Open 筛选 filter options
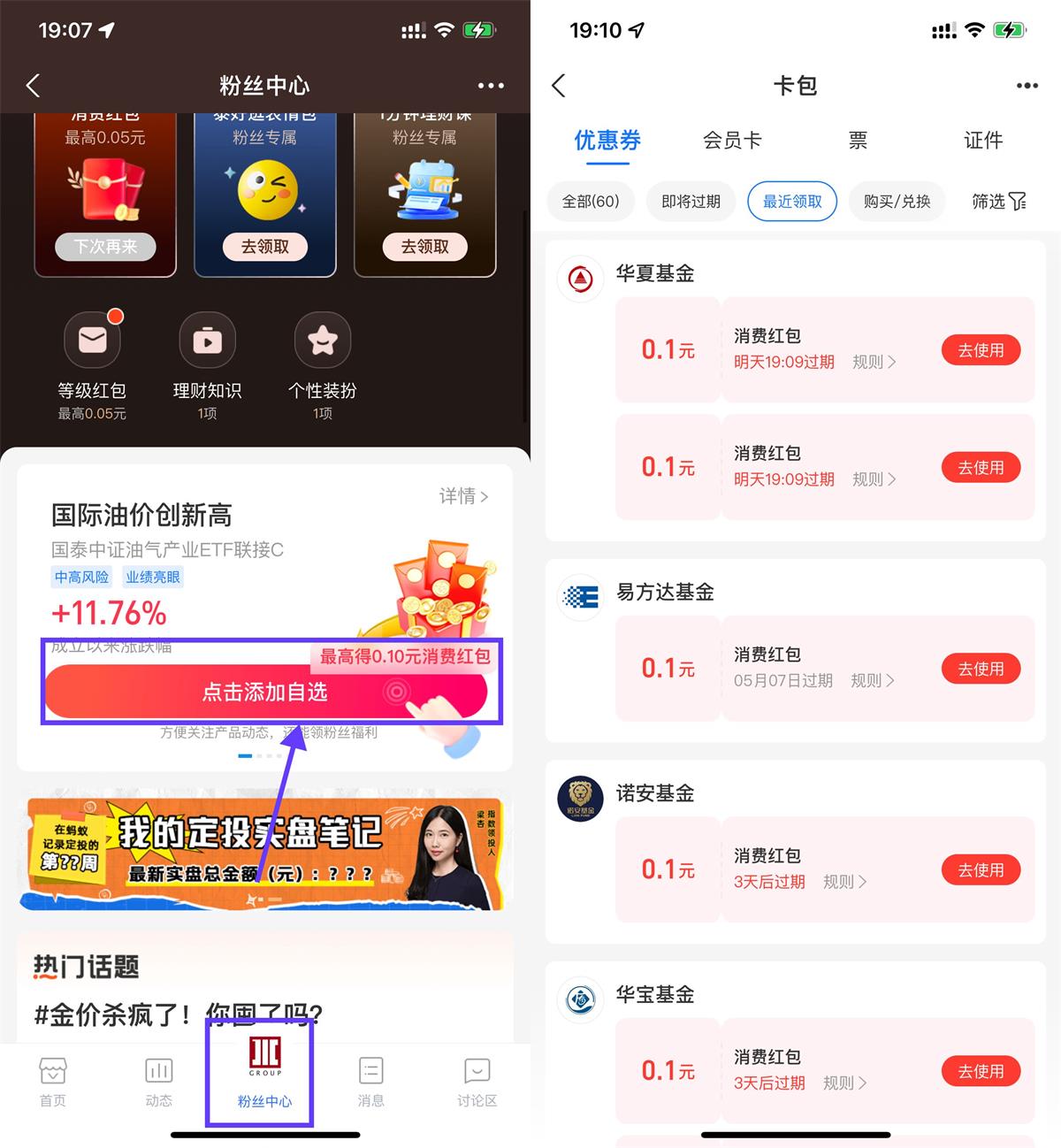The image size is (1061, 1148). pyautogui.click(x=998, y=202)
